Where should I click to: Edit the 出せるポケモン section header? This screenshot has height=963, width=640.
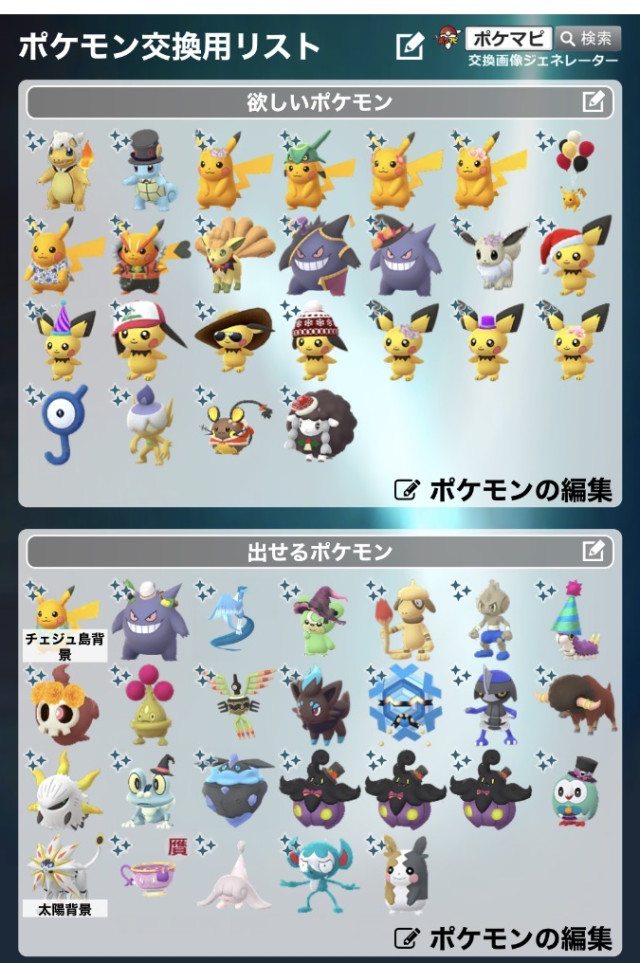pos(593,550)
